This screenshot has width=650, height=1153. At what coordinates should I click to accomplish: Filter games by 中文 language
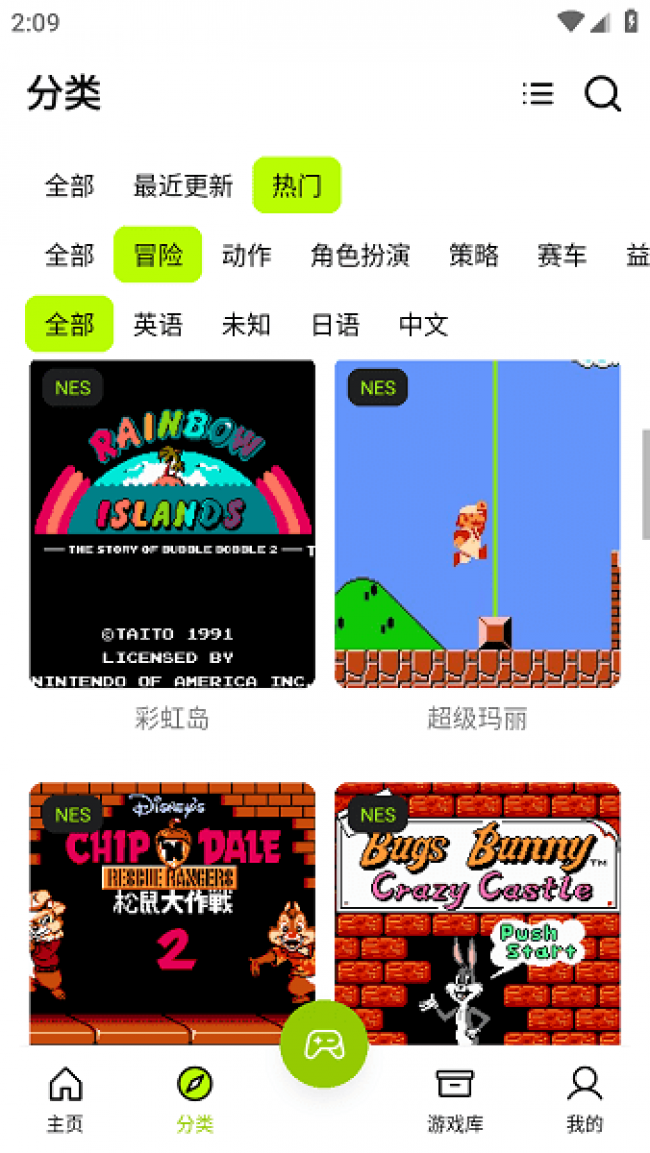tap(424, 325)
